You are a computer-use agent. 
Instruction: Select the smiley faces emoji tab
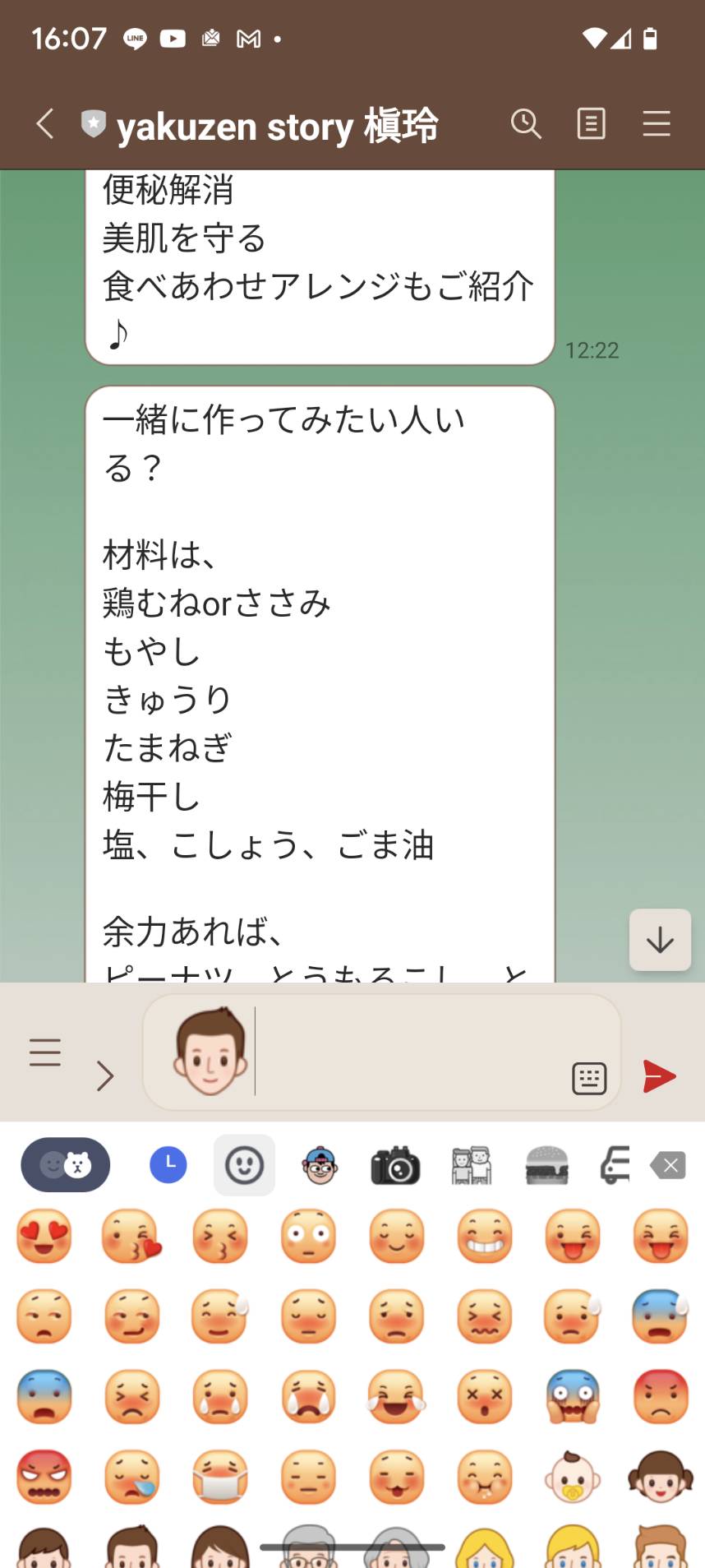point(244,1164)
